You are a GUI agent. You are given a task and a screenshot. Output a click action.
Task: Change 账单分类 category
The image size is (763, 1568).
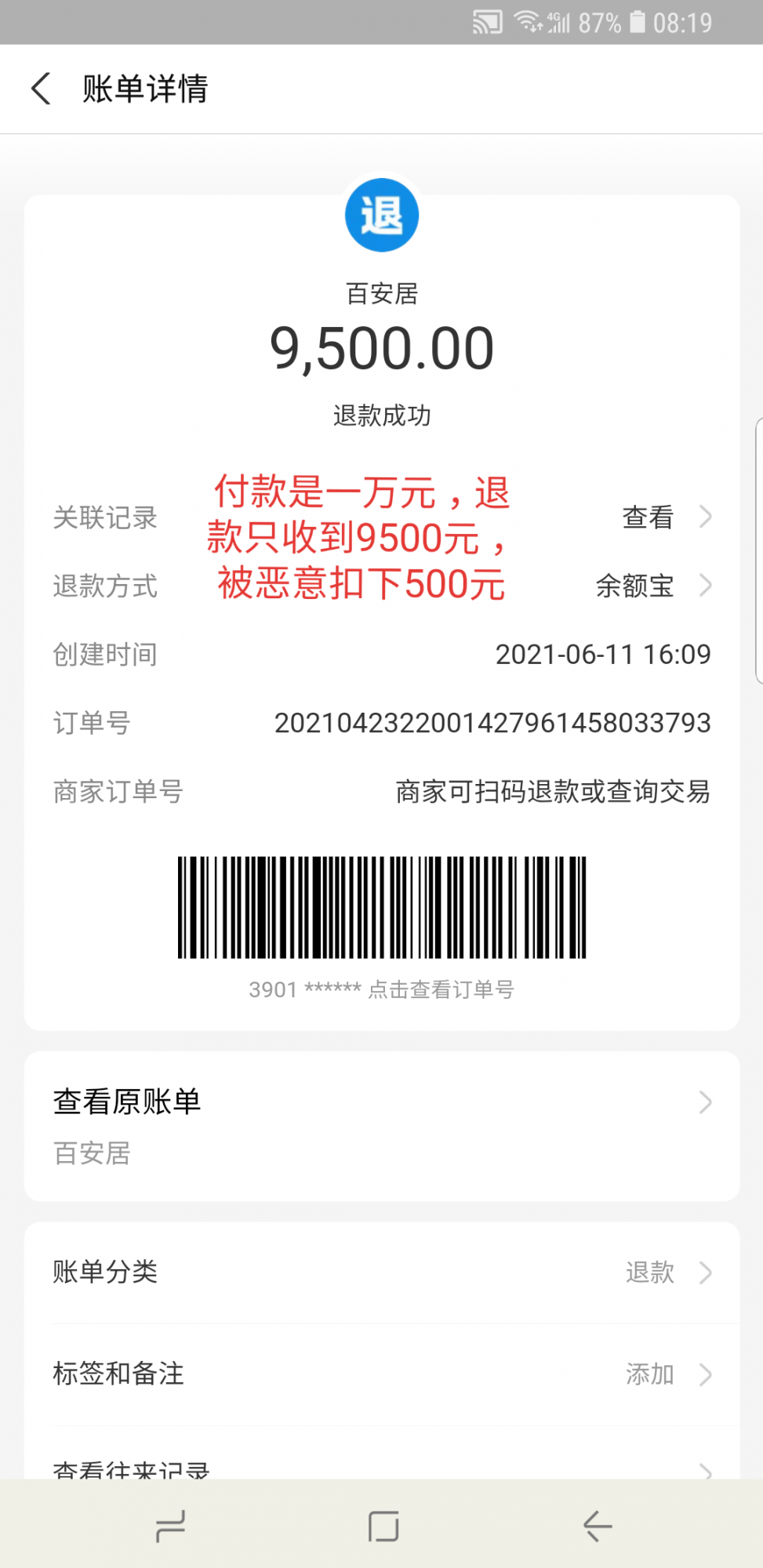pyautogui.click(x=381, y=1272)
